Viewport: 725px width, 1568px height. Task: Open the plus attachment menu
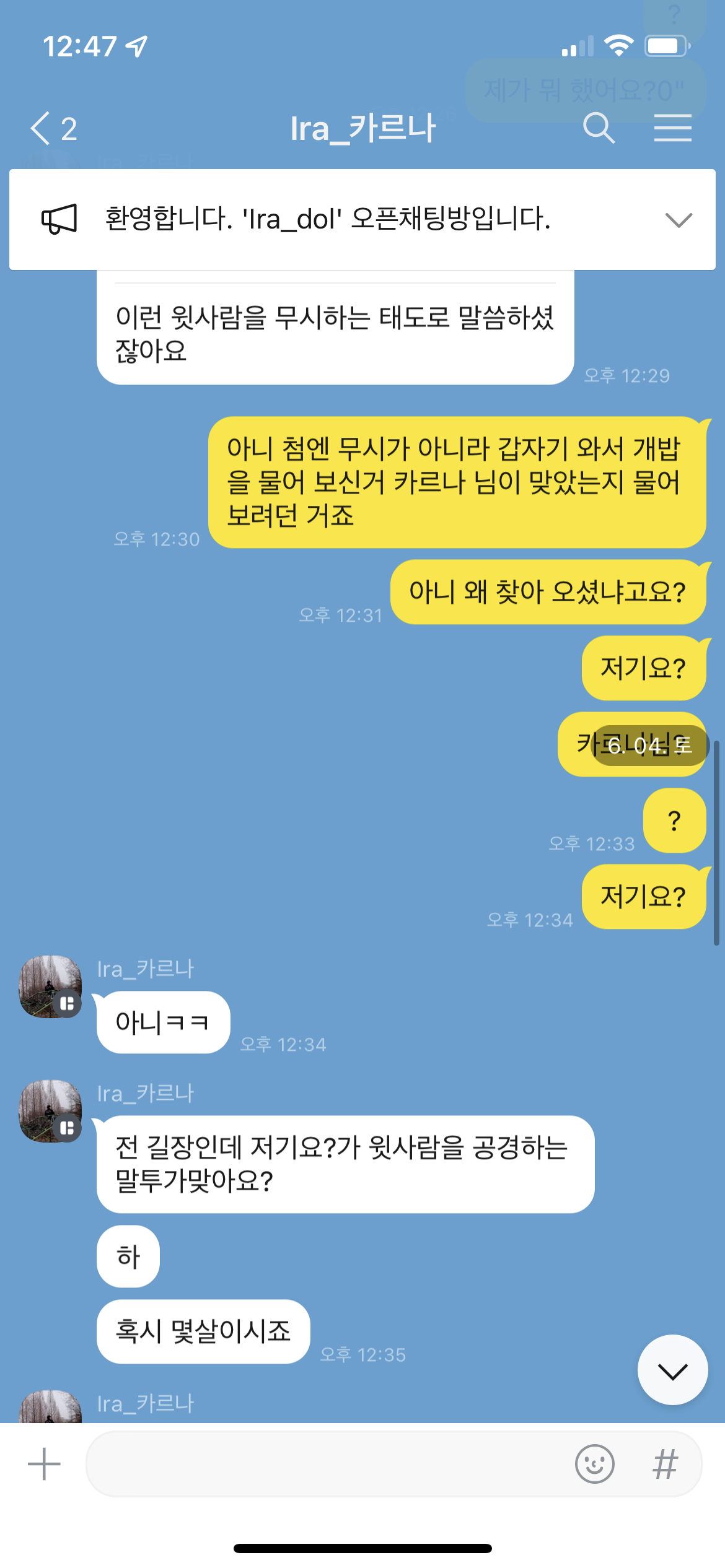click(44, 1465)
